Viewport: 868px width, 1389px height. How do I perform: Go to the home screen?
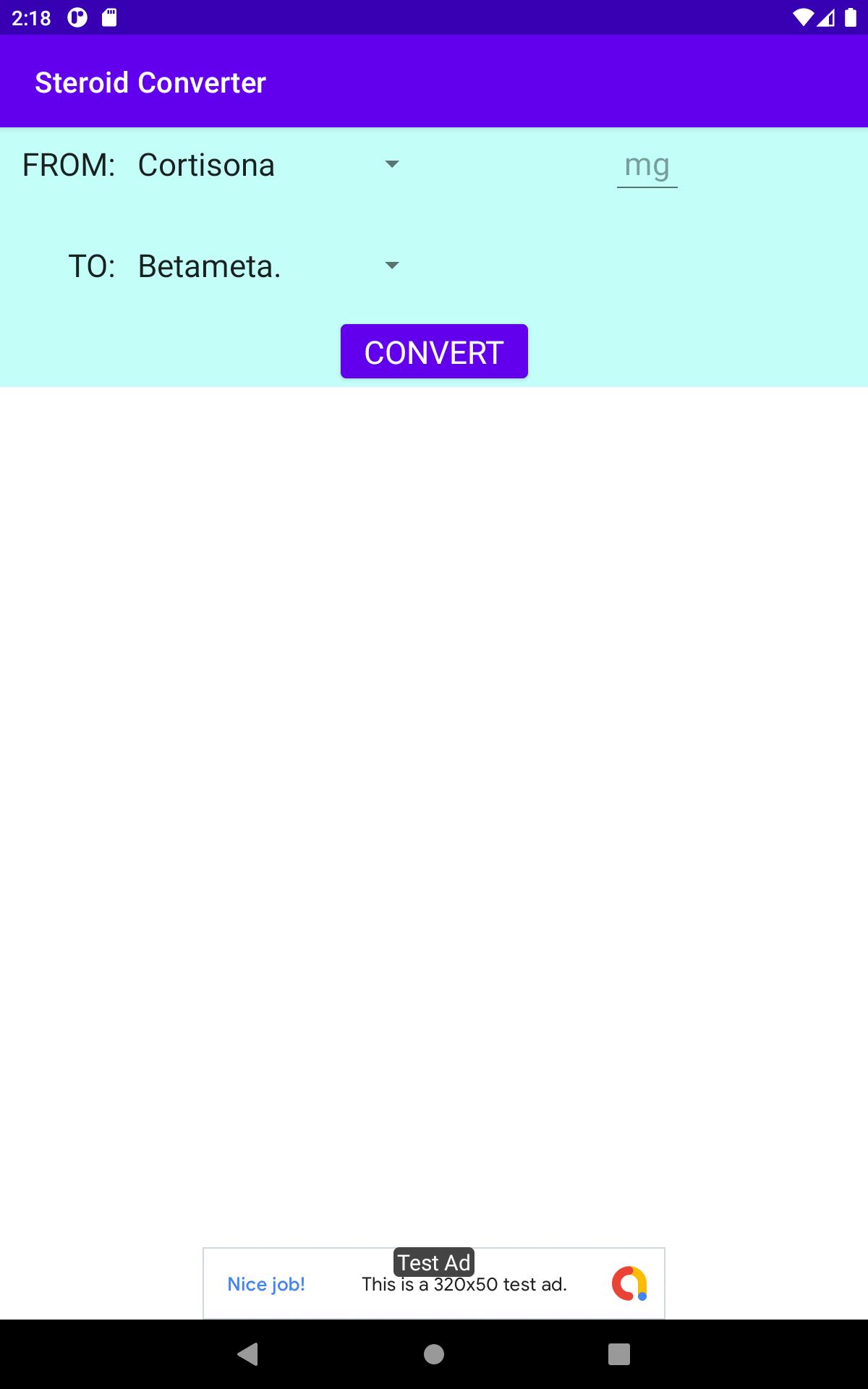coord(434,1354)
